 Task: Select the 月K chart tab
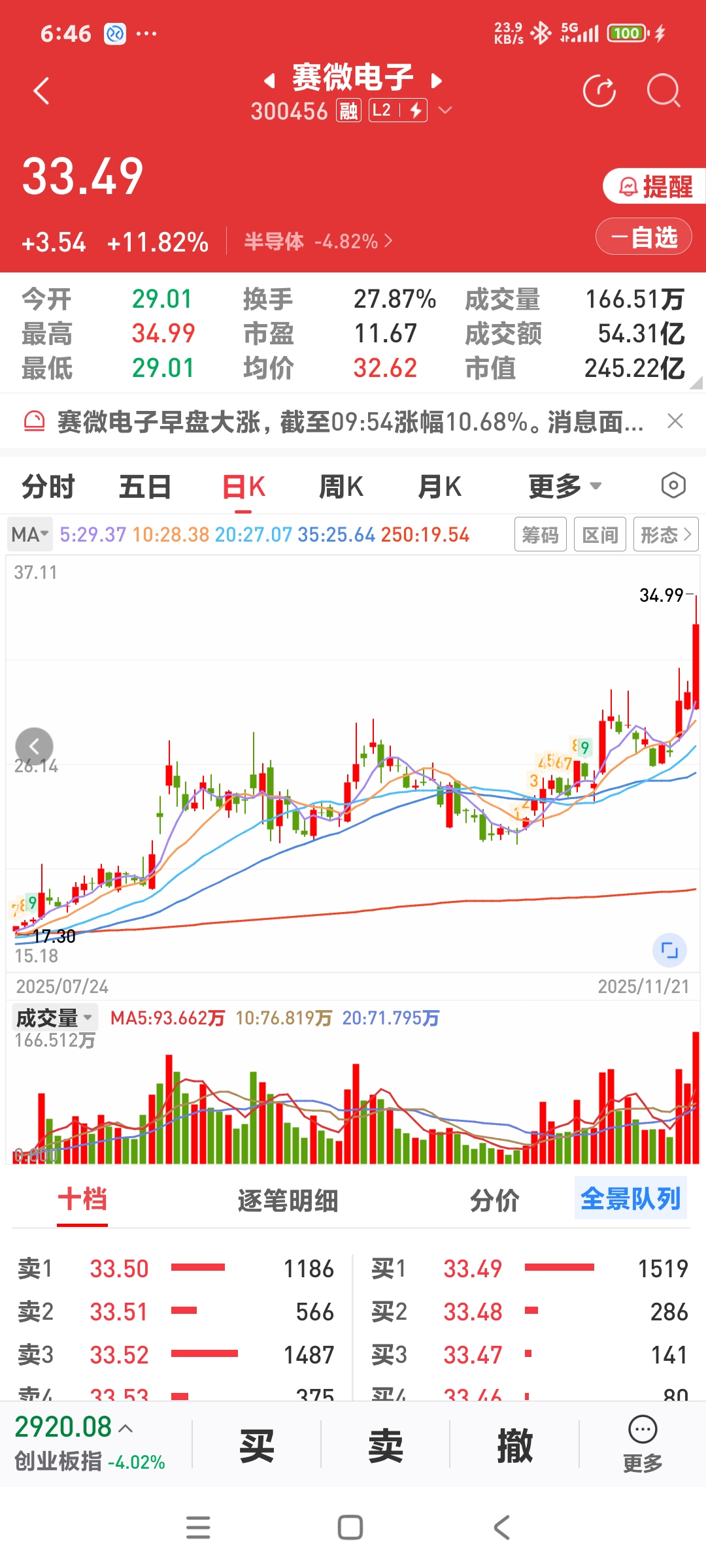(x=439, y=487)
